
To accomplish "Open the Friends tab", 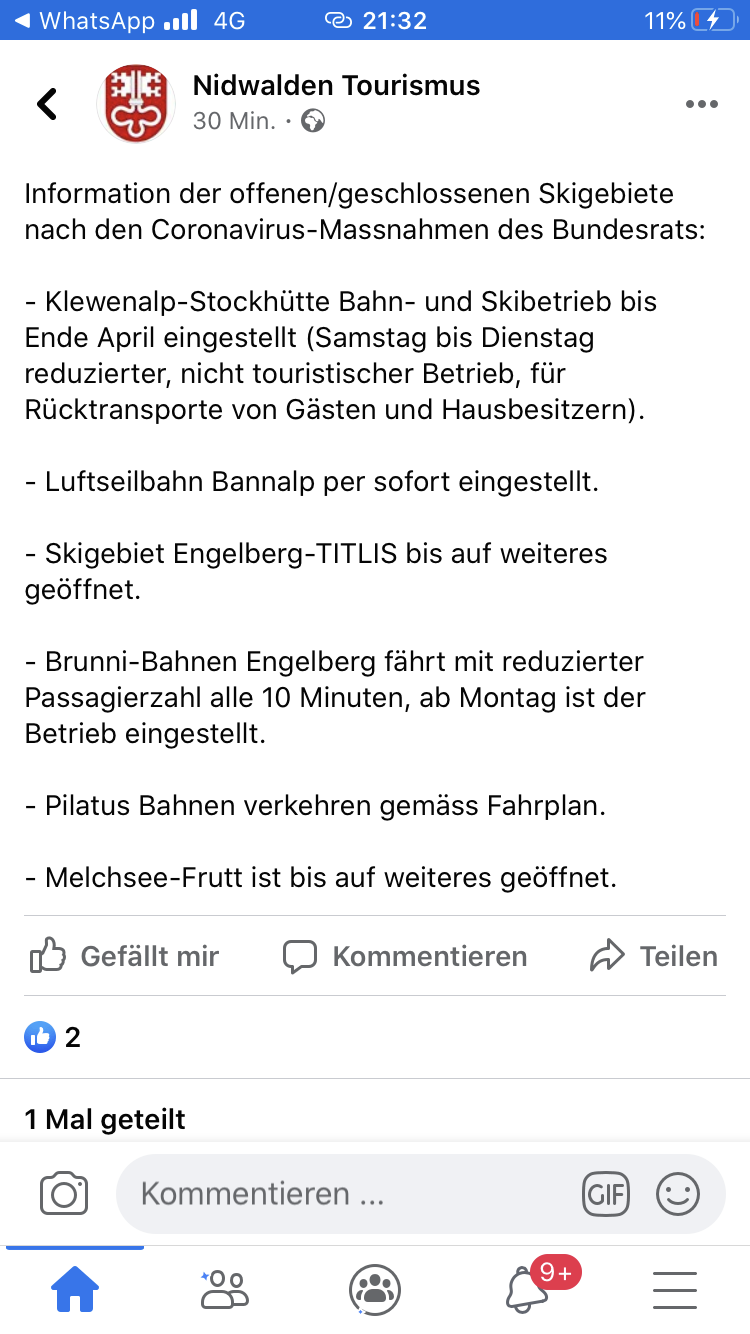I will (x=225, y=1289).
